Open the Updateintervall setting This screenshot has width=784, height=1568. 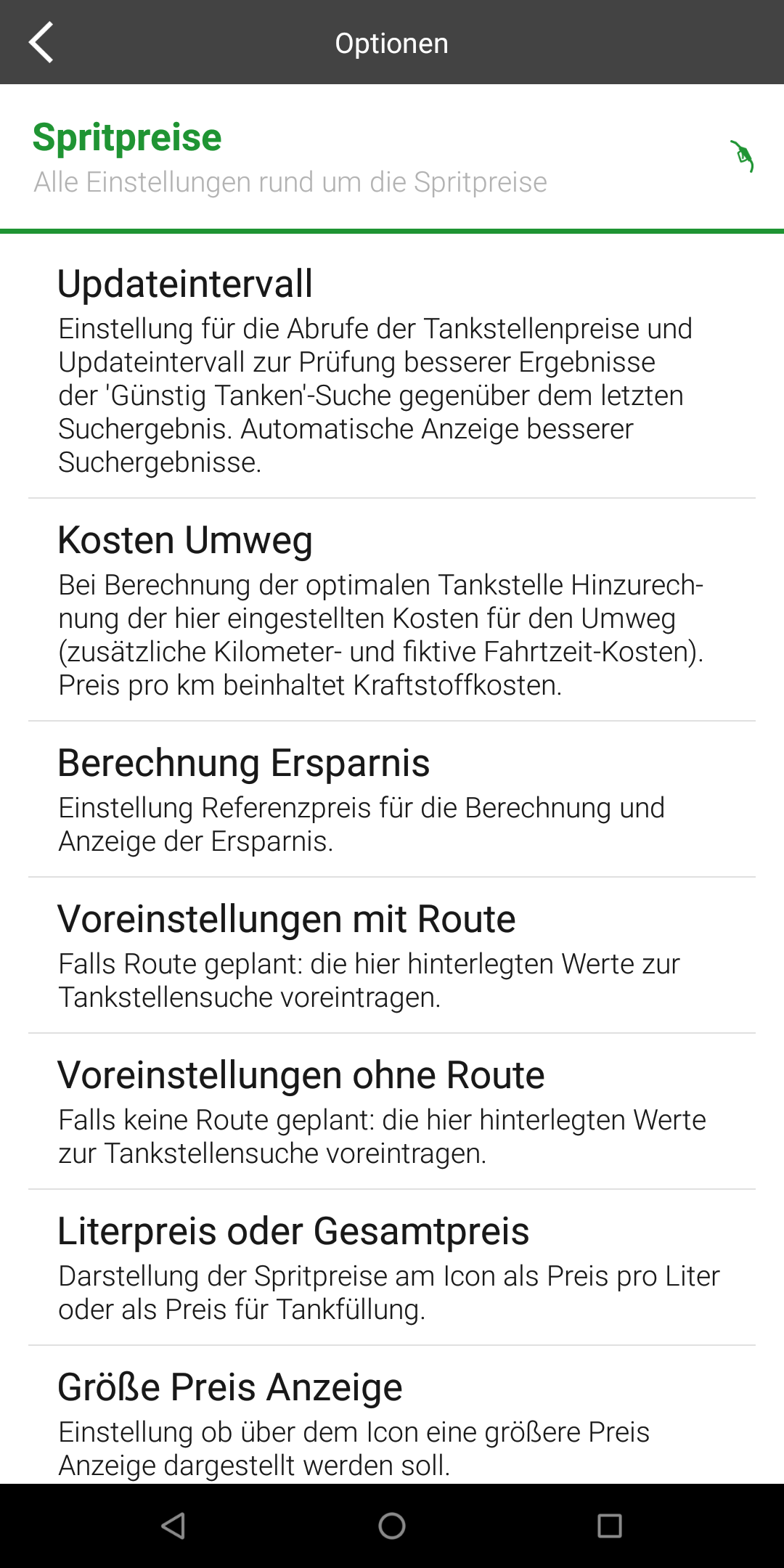click(x=392, y=369)
